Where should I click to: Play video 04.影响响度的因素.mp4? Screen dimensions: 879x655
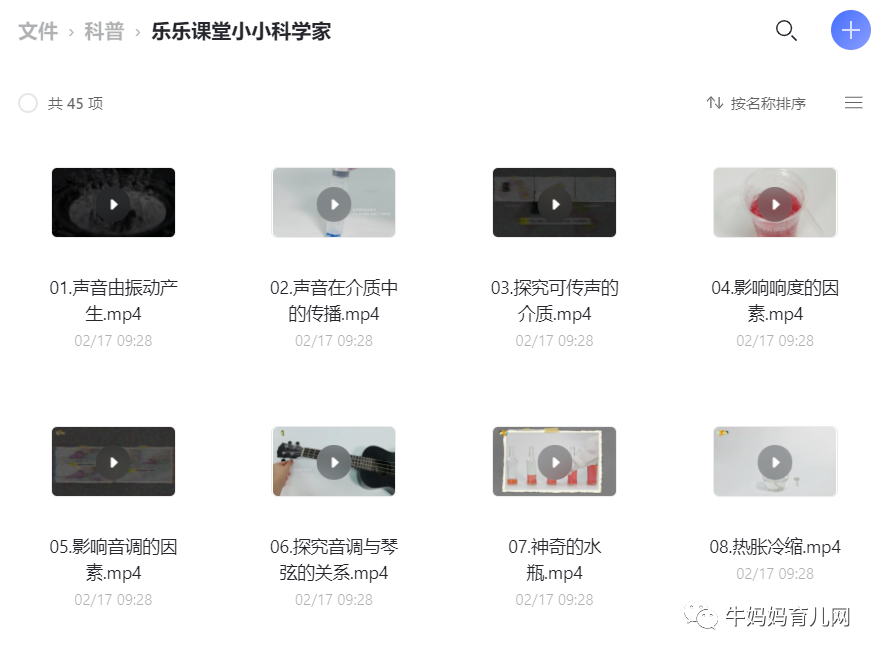[x=775, y=203]
